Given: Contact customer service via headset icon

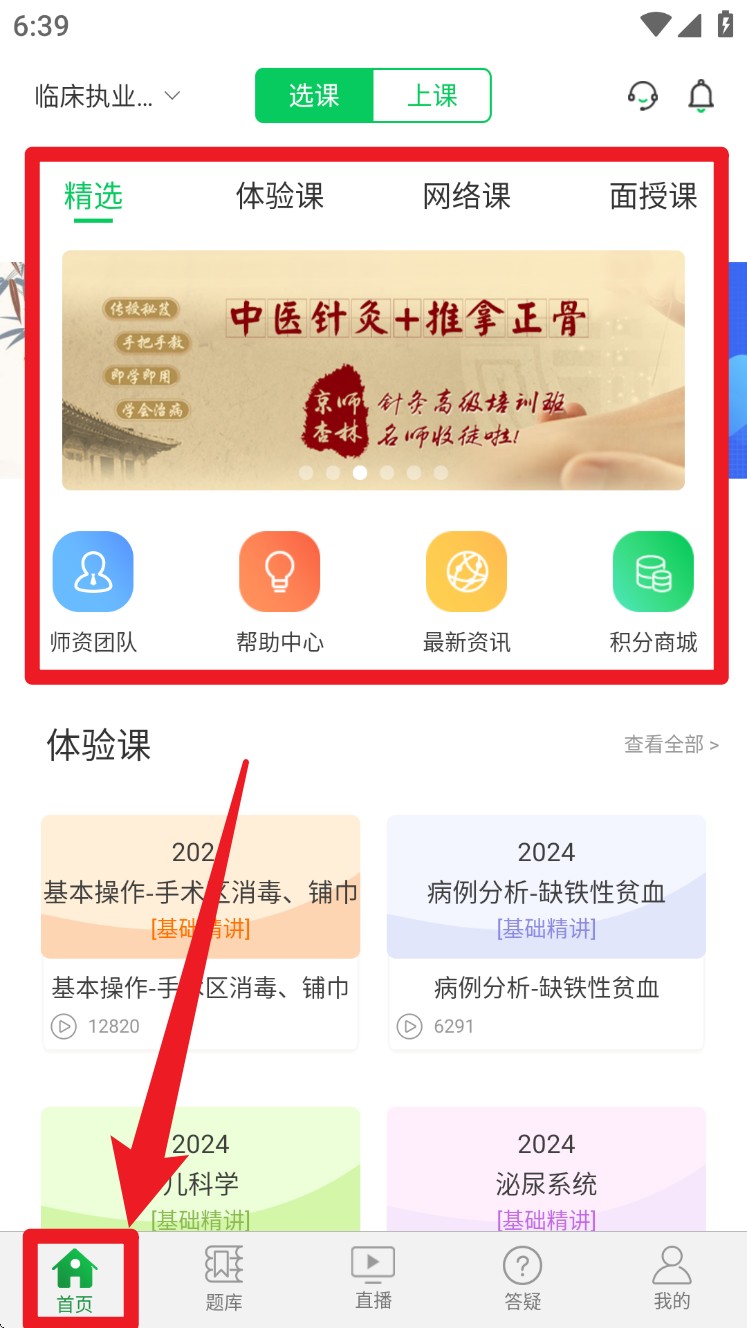Looking at the screenshot, I should pyautogui.click(x=643, y=96).
